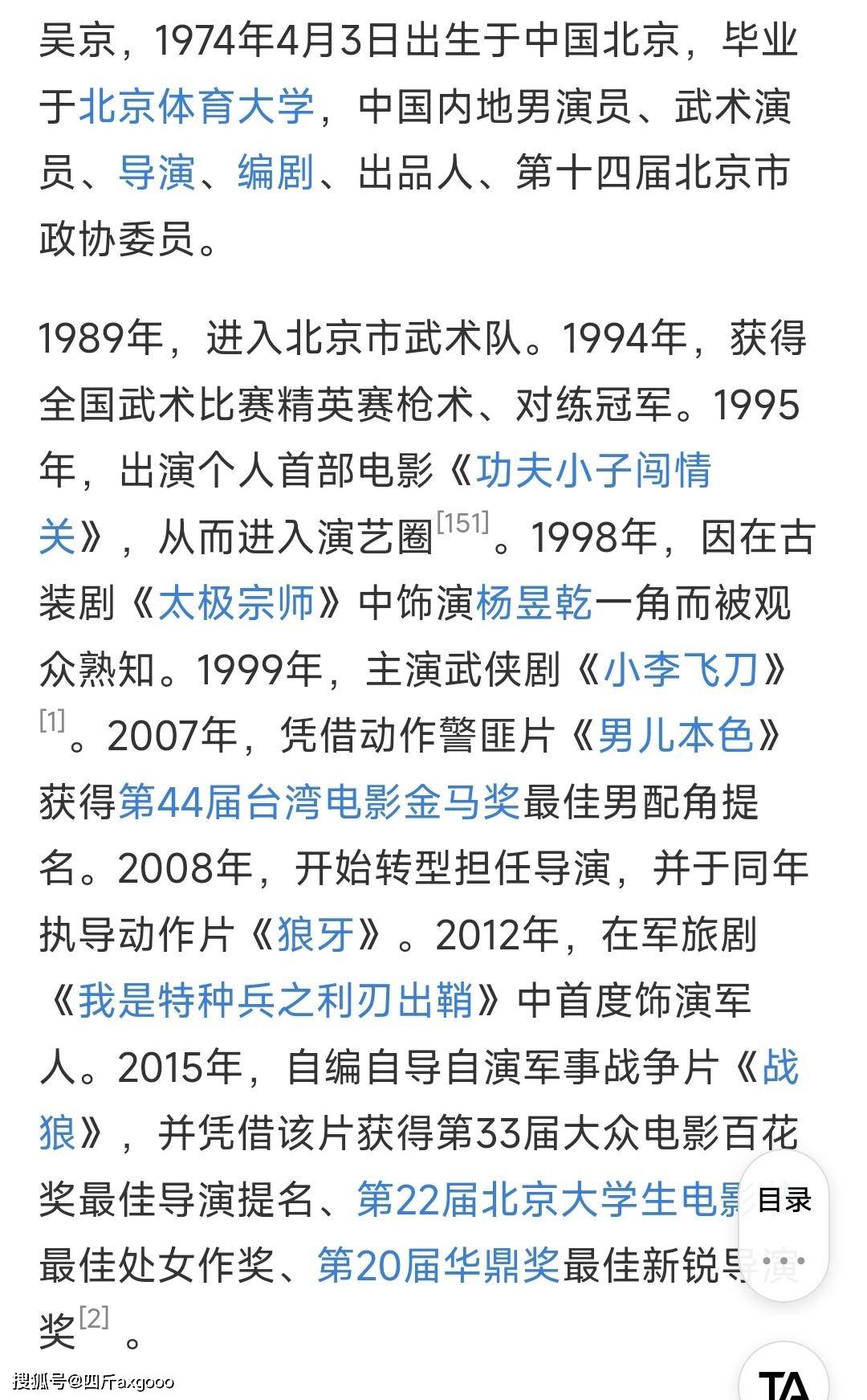
Task: Open the 太极宗师 link
Action: point(236,603)
